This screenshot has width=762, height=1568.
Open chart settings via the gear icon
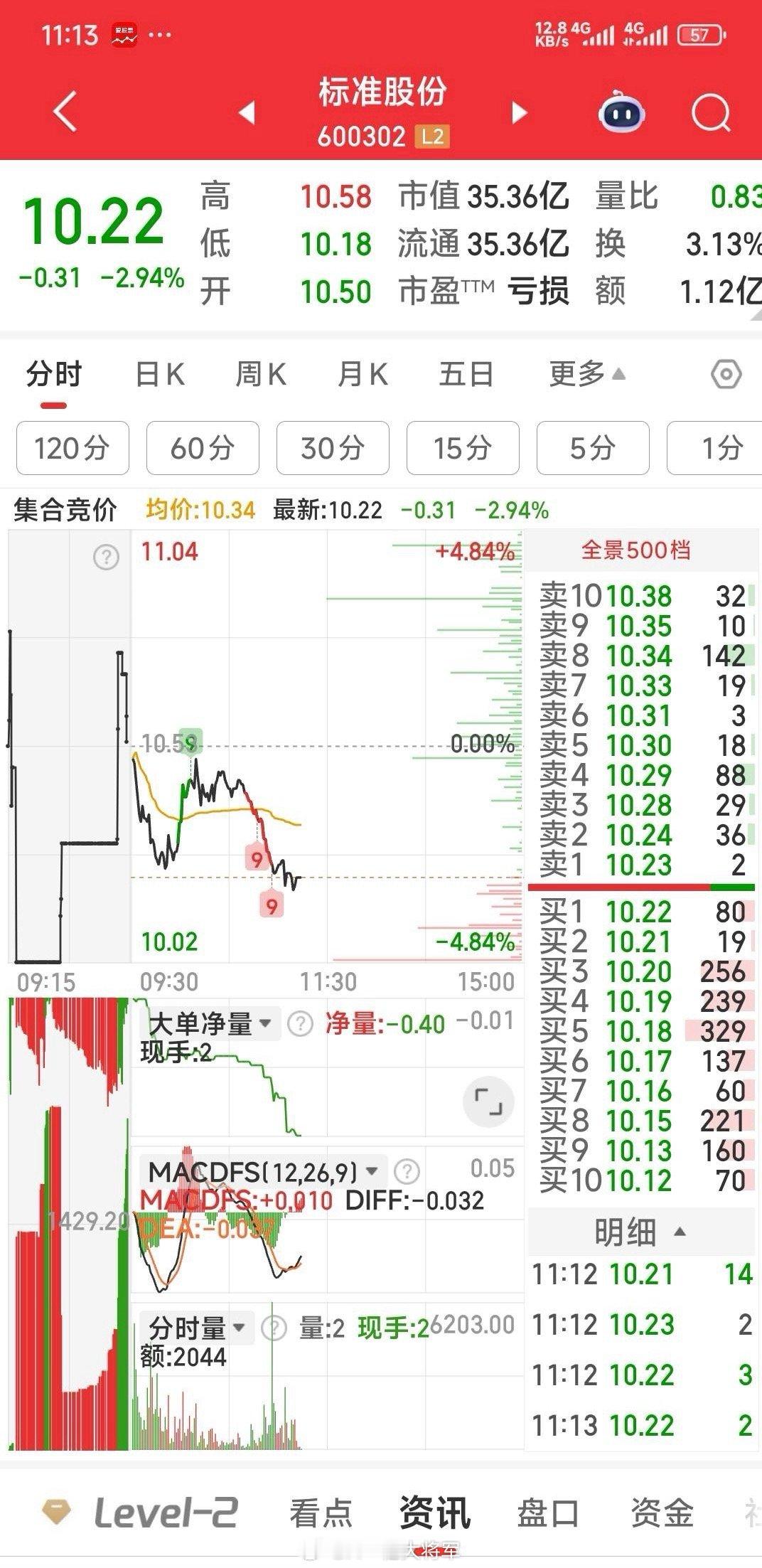(x=726, y=375)
